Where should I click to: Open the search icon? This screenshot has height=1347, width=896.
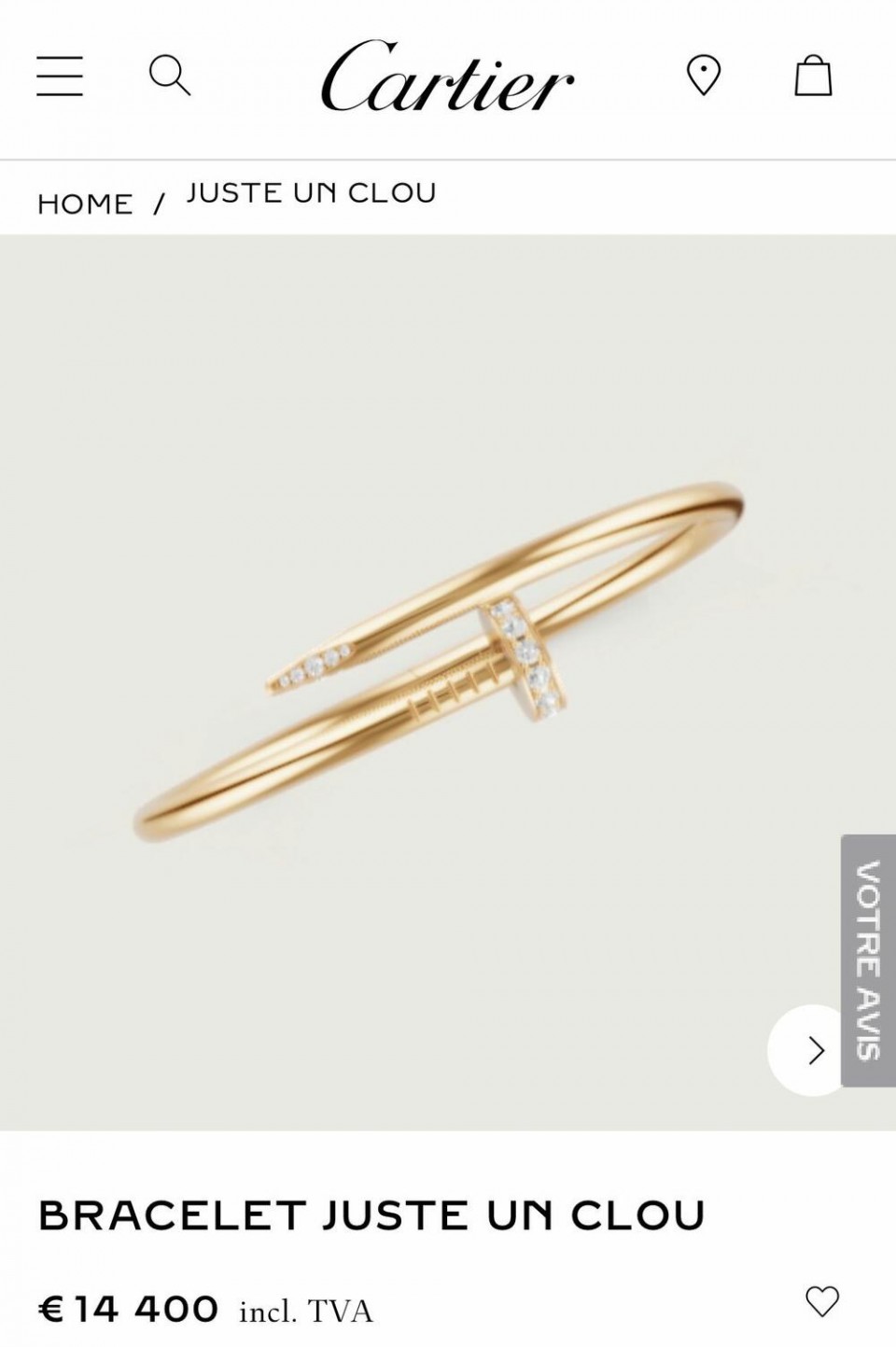tap(170, 75)
